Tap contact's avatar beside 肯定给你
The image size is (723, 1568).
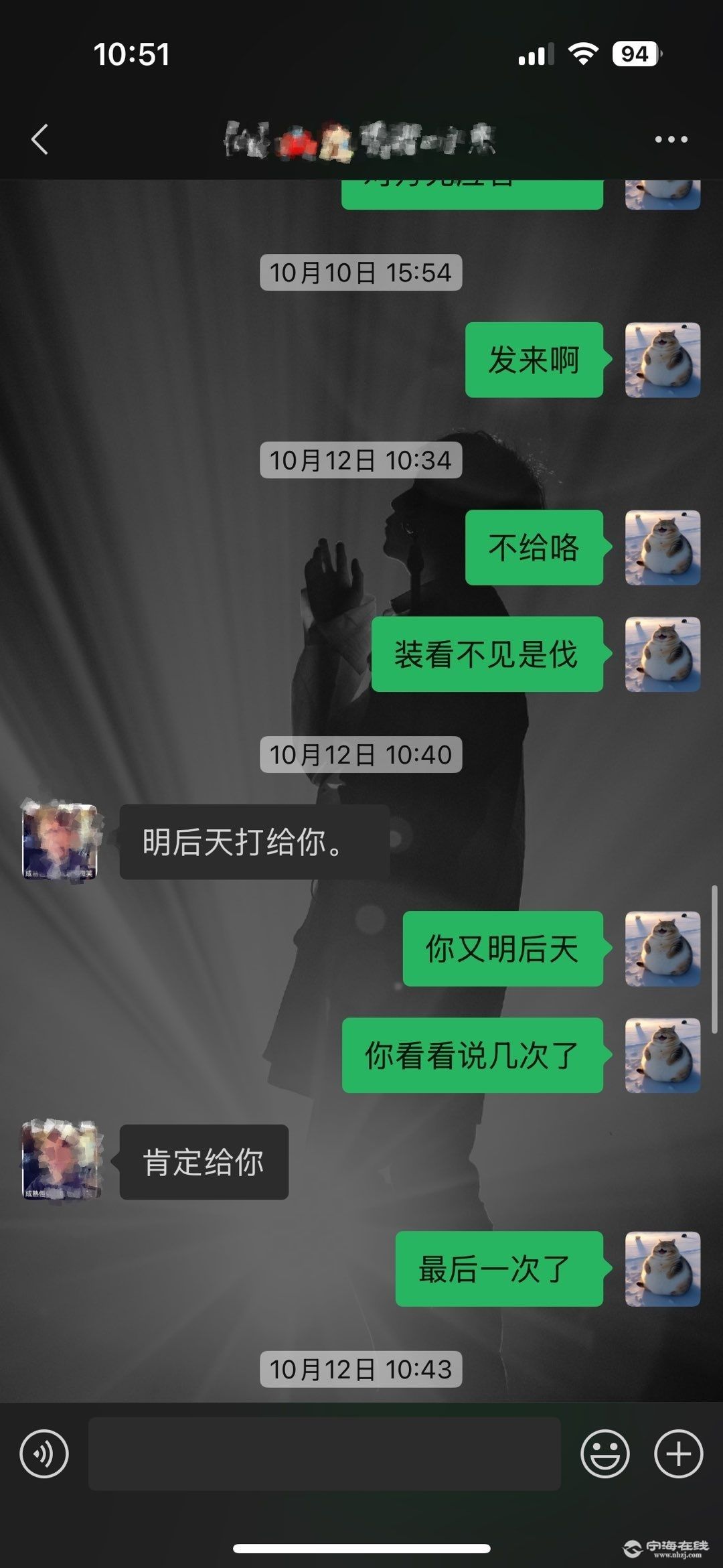click(60, 1161)
